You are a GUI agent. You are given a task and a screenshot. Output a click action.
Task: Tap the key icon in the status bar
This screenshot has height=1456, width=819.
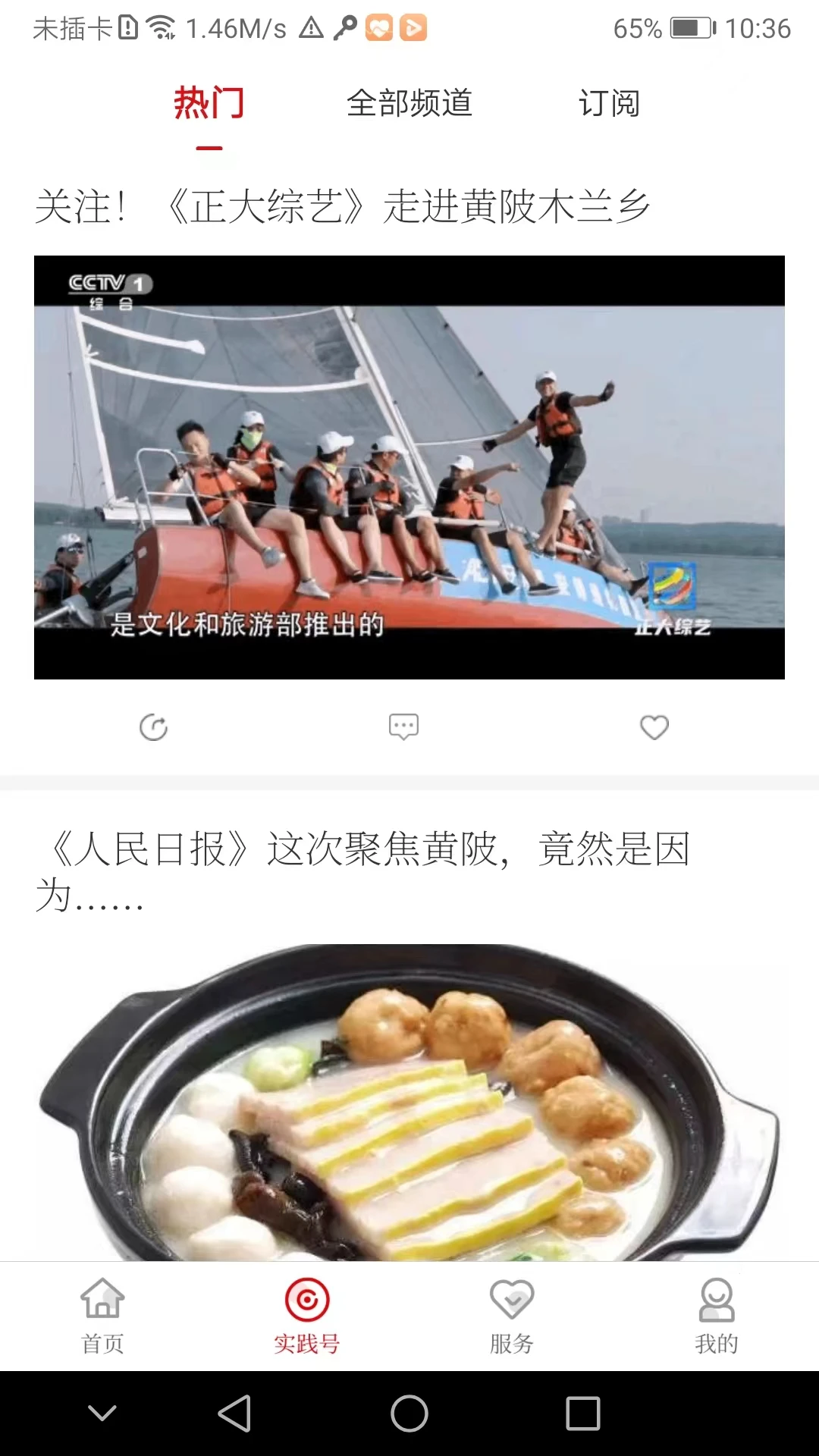[344, 27]
